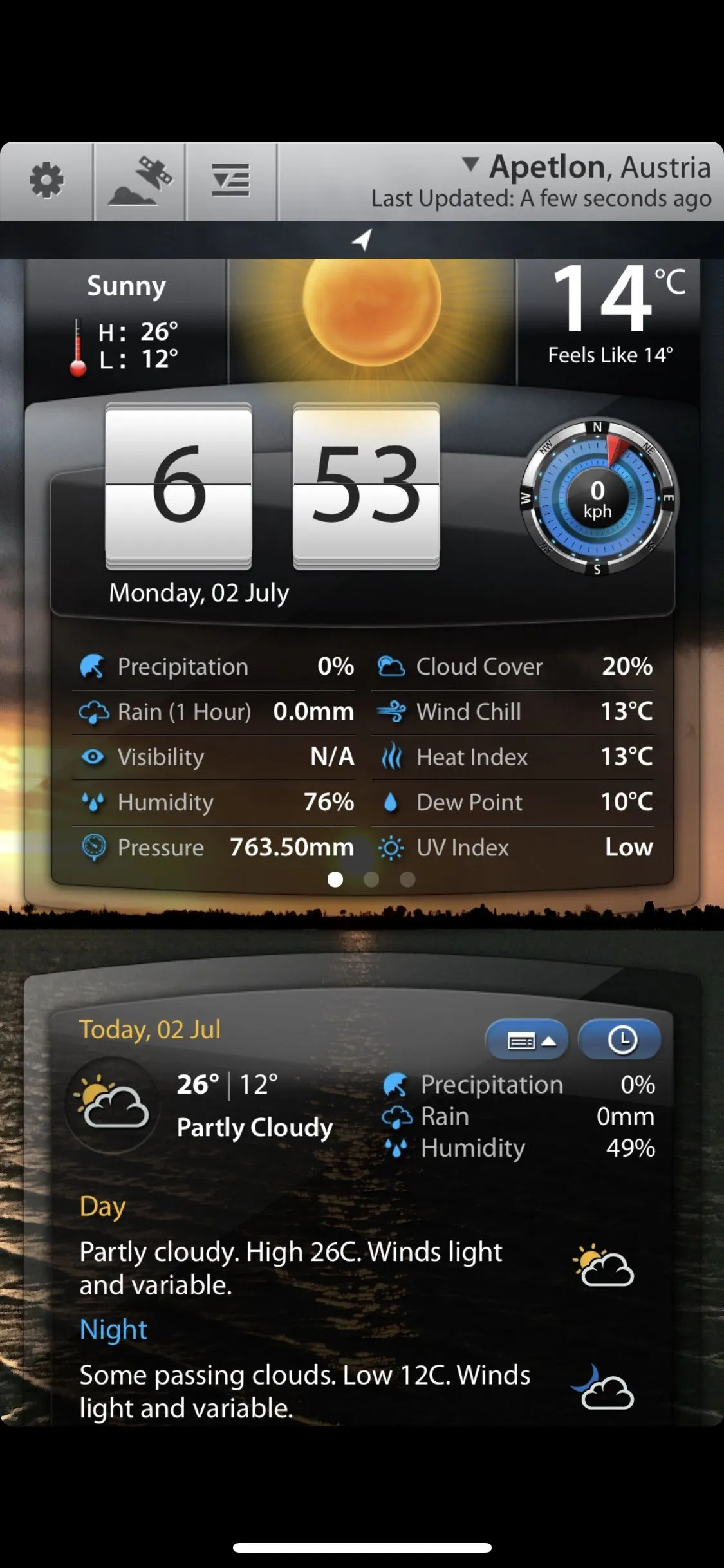Go to the second details page dot

[371, 879]
